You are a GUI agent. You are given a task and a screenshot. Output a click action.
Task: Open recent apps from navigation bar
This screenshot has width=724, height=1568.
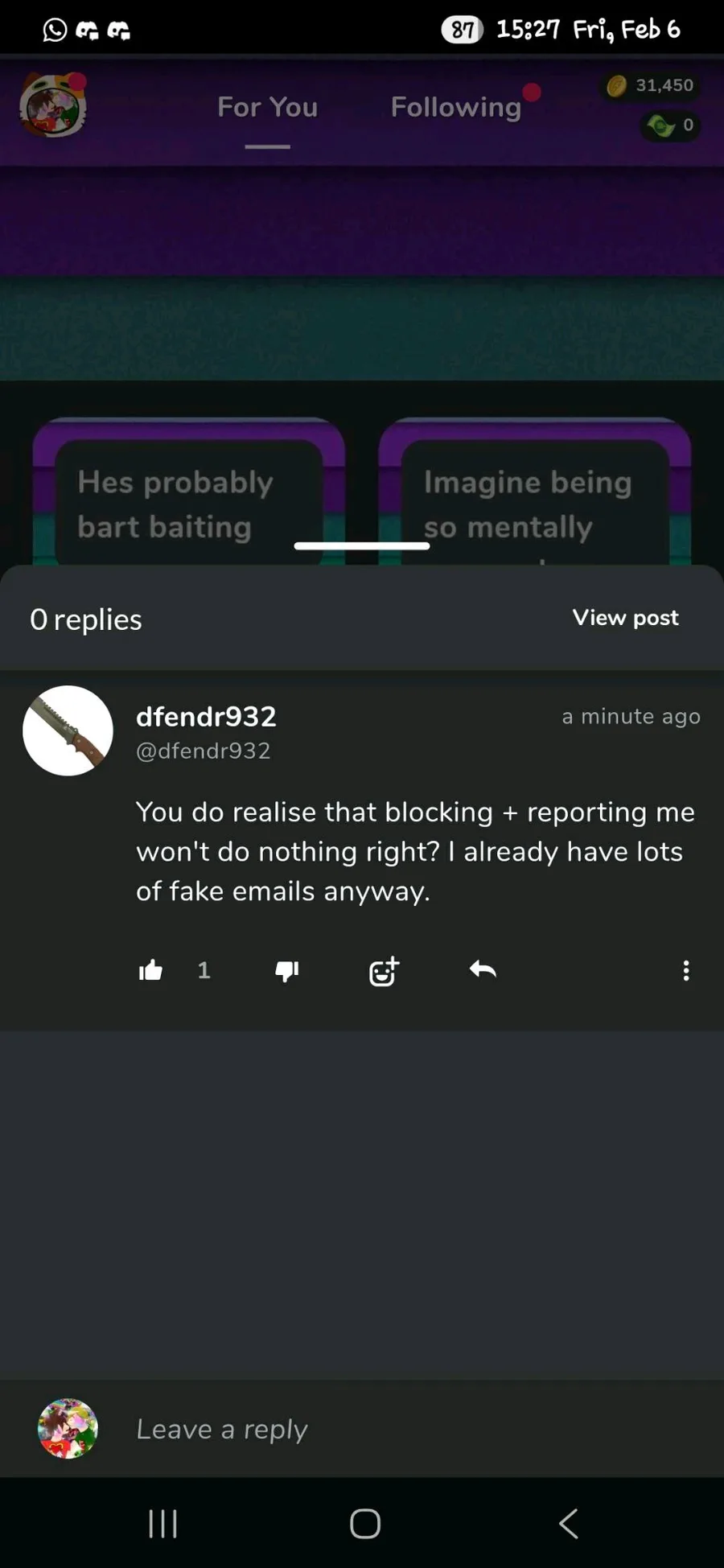[163, 1523]
